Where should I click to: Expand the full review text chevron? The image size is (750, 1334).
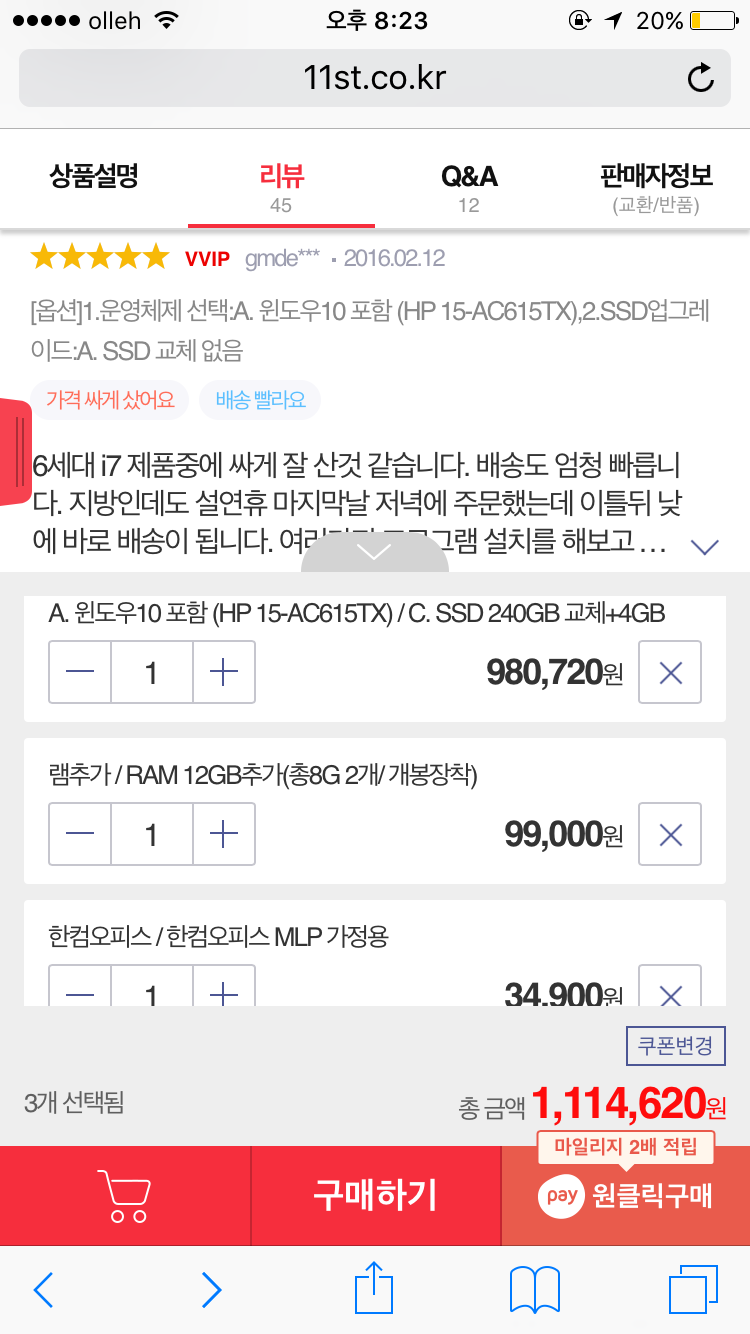705,546
